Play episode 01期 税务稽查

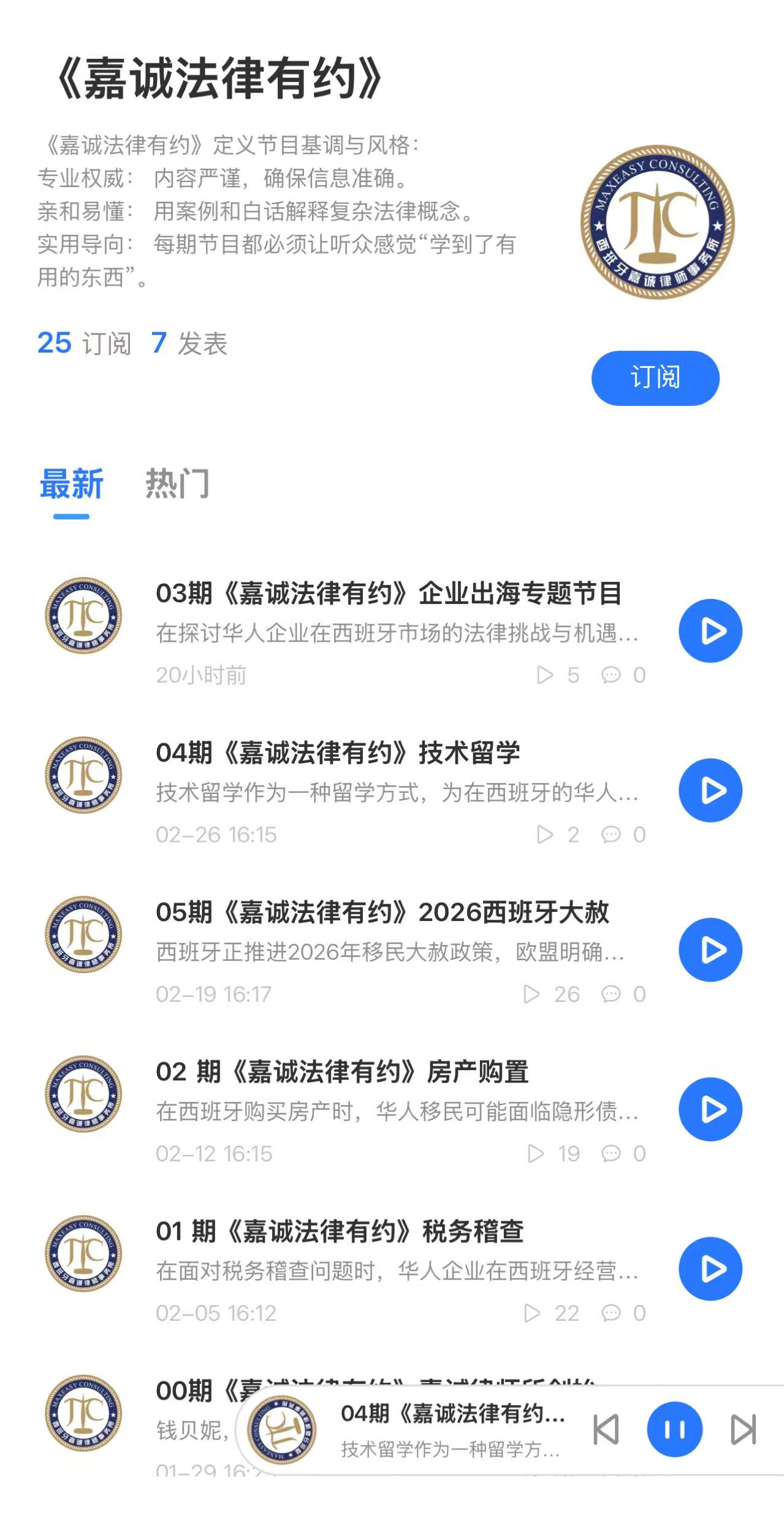point(710,1269)
